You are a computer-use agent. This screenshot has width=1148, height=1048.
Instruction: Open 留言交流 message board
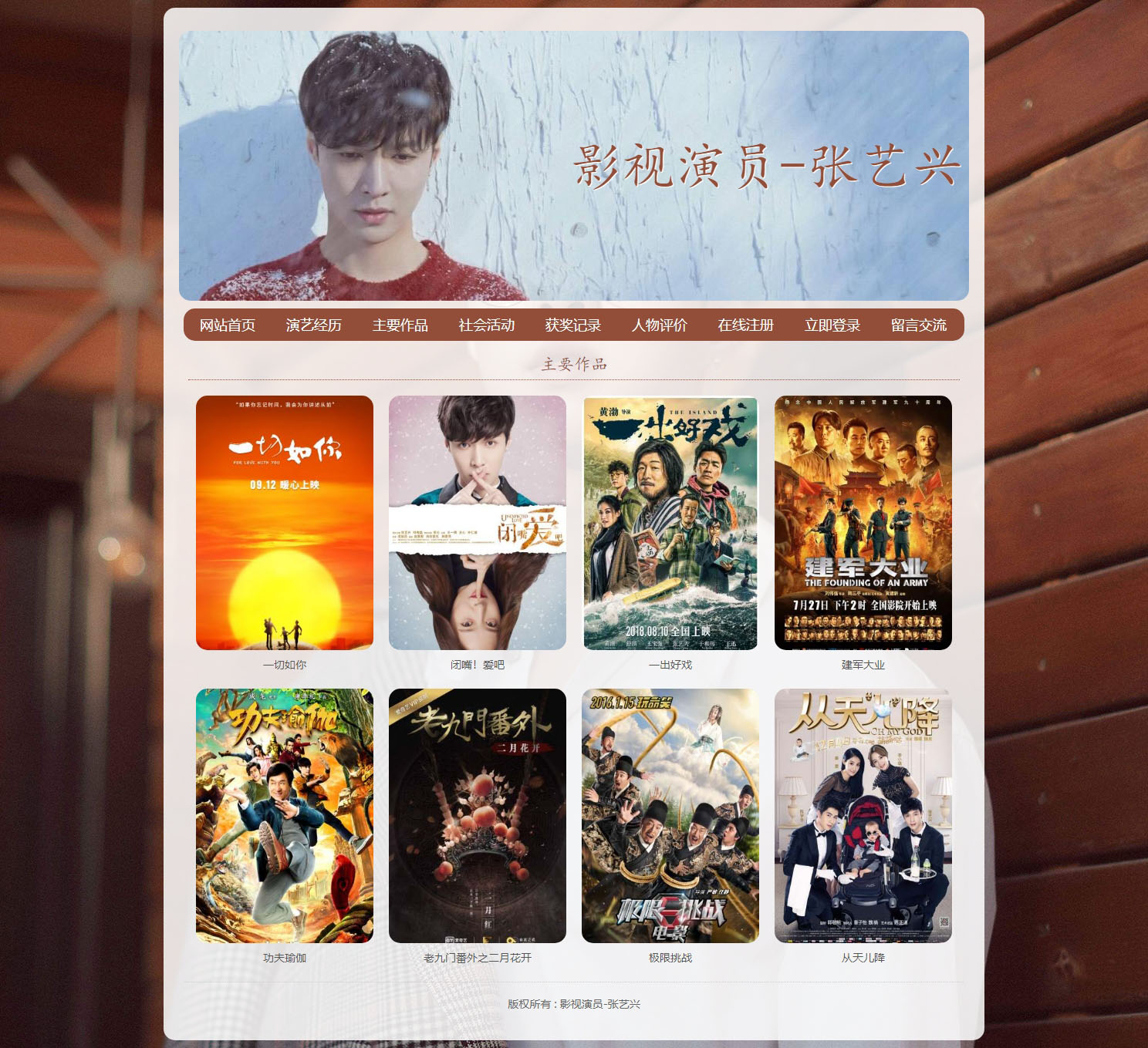[x=919, y=325]
